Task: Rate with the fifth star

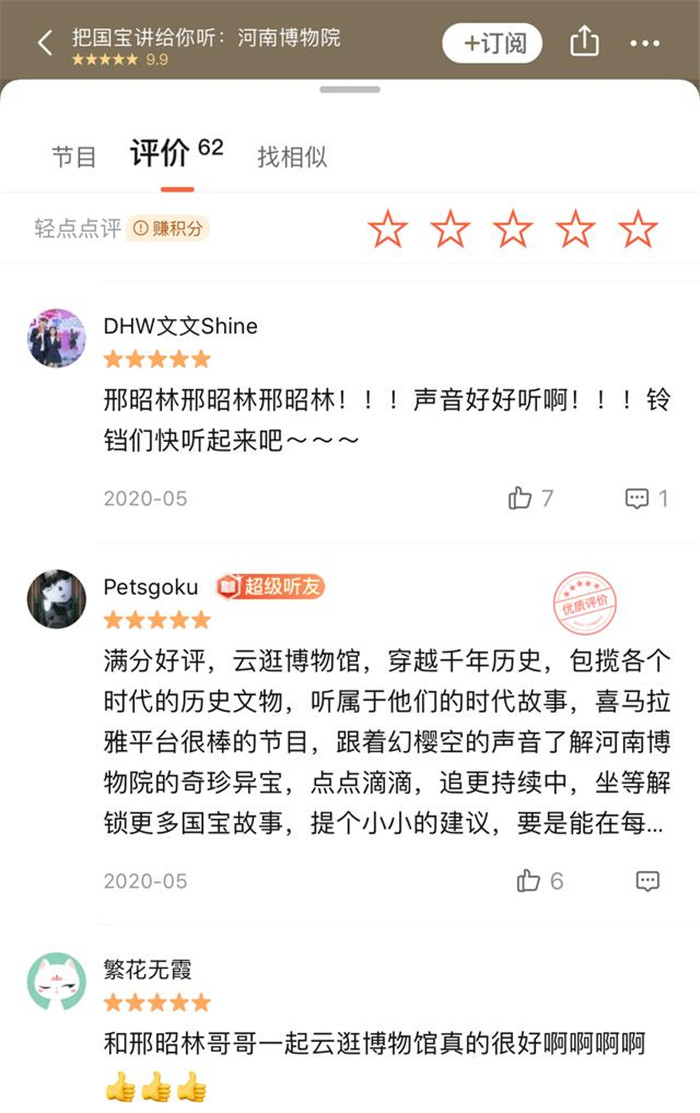Action: 638,230
